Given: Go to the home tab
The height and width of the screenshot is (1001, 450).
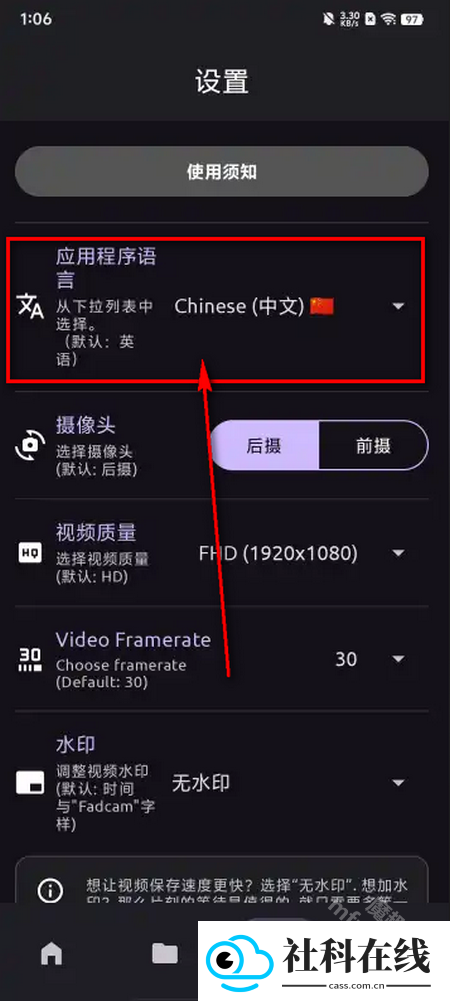Looking at the screenshot, I should 52,954.
